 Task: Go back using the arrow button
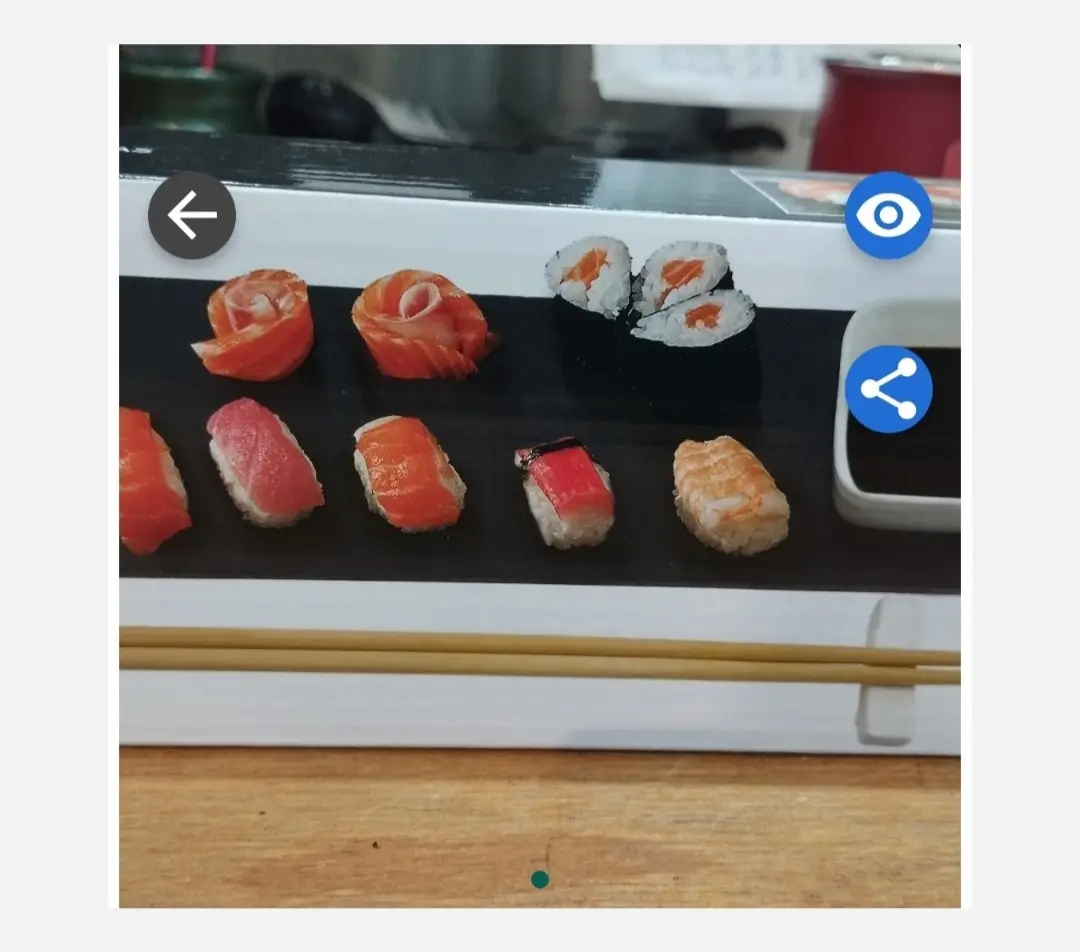click(192, 215)
